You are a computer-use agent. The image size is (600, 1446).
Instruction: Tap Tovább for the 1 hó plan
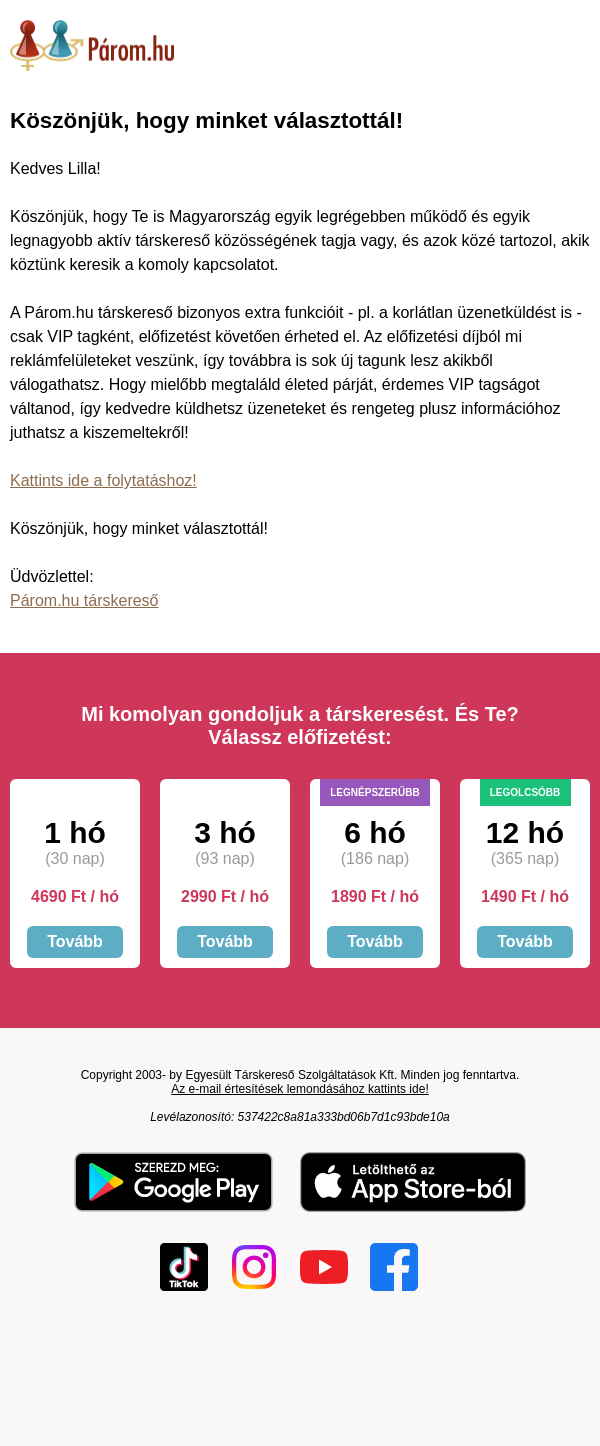[x=75, y=942]
